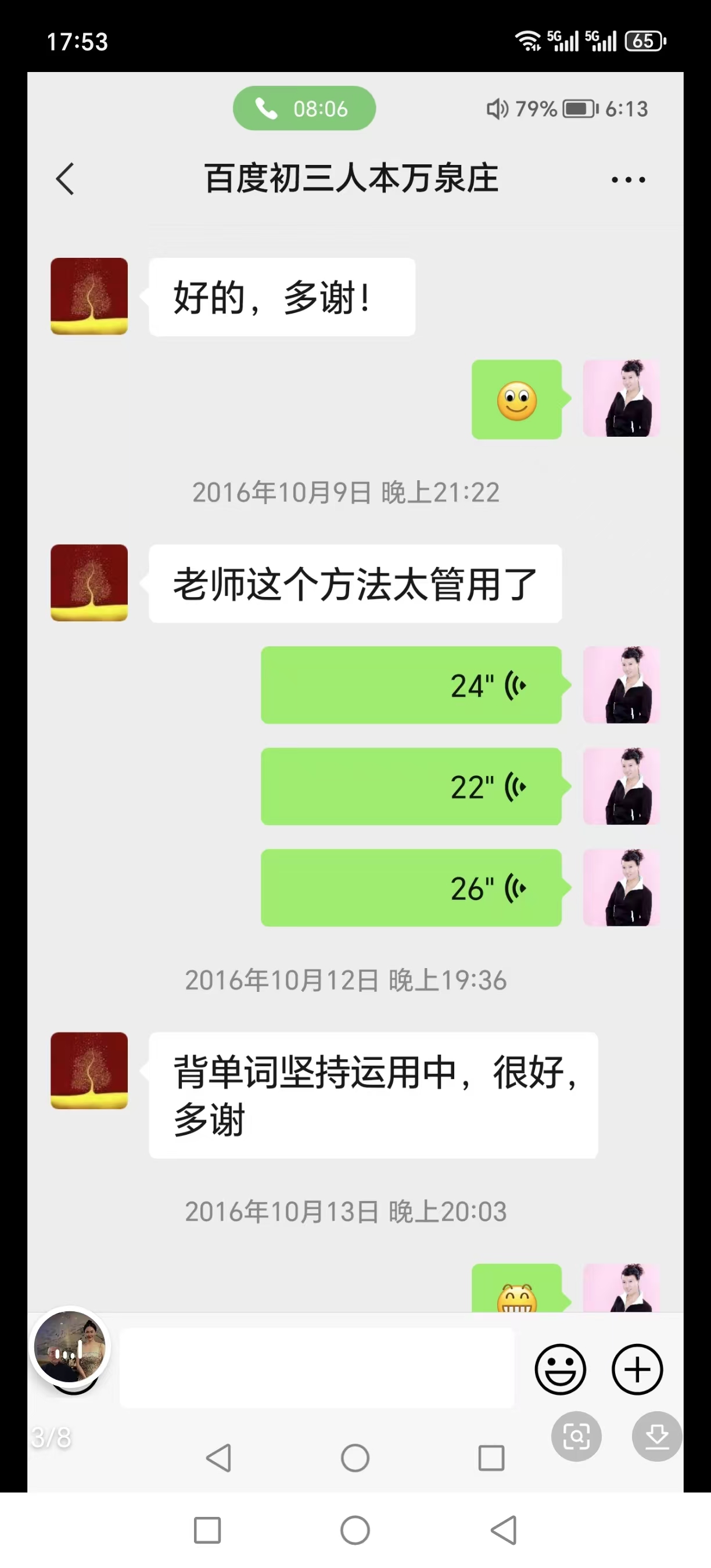
Task: Tap the floating window avatar bubble
Action: 72,1346
